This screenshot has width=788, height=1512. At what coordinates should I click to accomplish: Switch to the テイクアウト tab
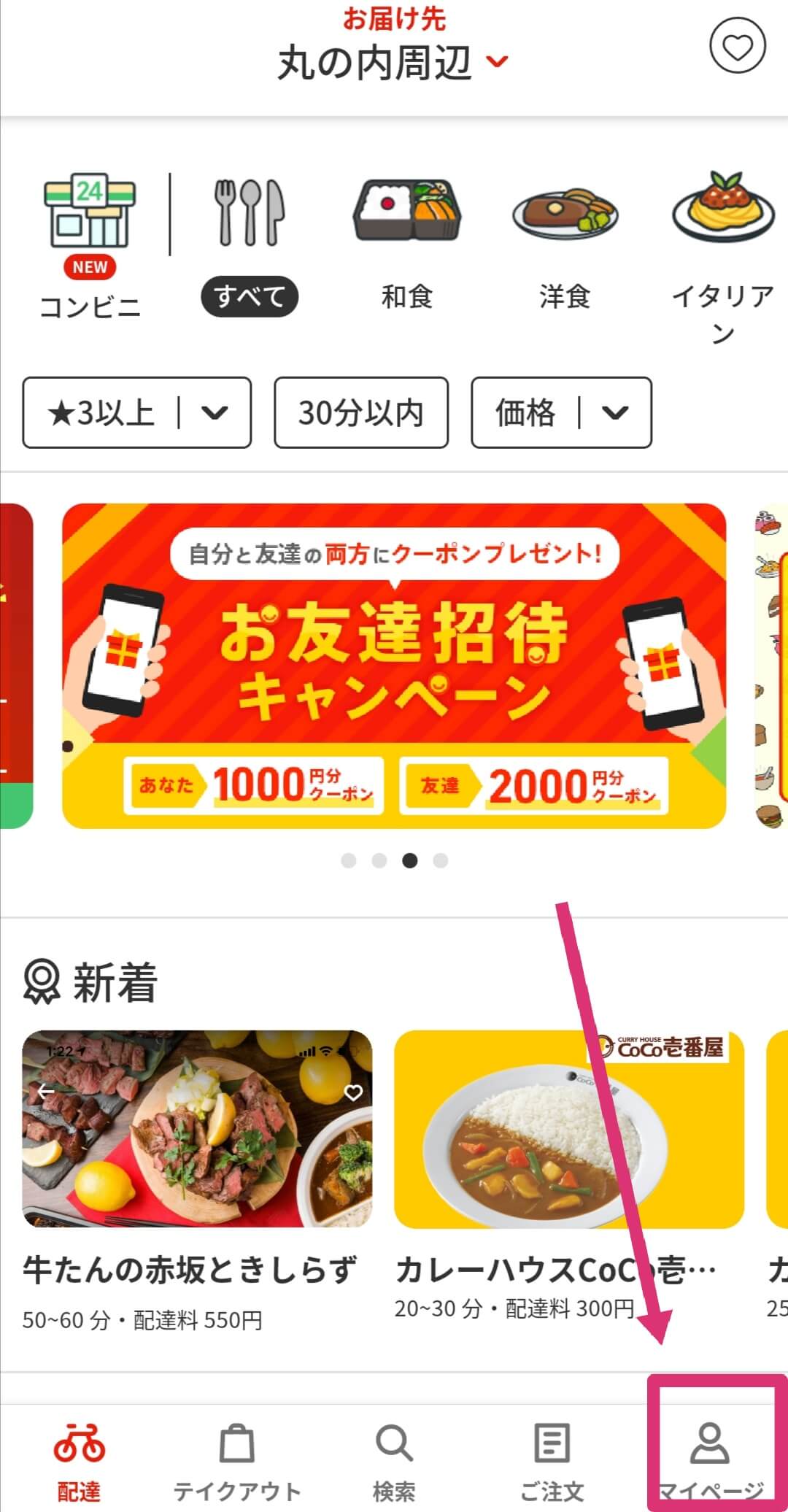coord(236,1459)
